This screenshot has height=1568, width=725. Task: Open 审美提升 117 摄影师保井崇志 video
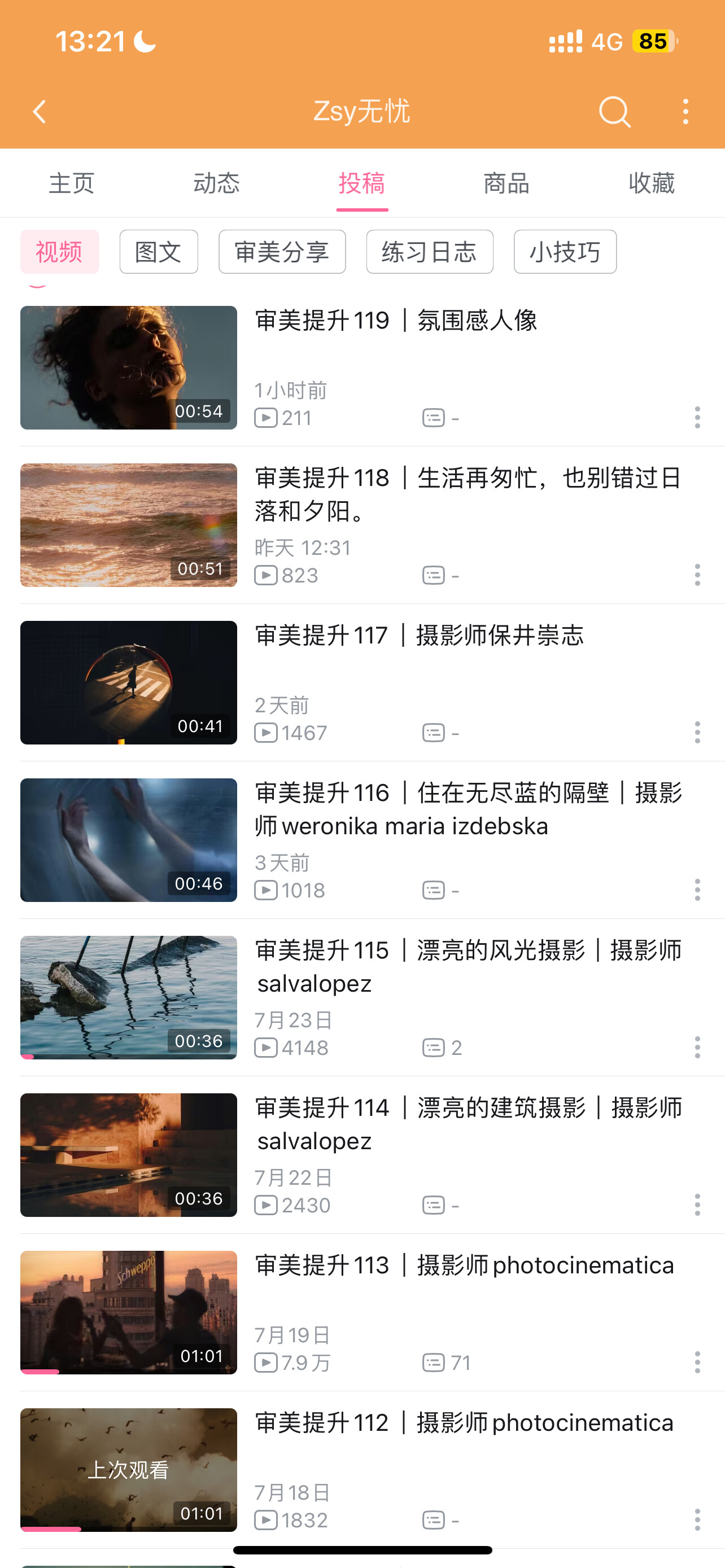coord(128,682)
